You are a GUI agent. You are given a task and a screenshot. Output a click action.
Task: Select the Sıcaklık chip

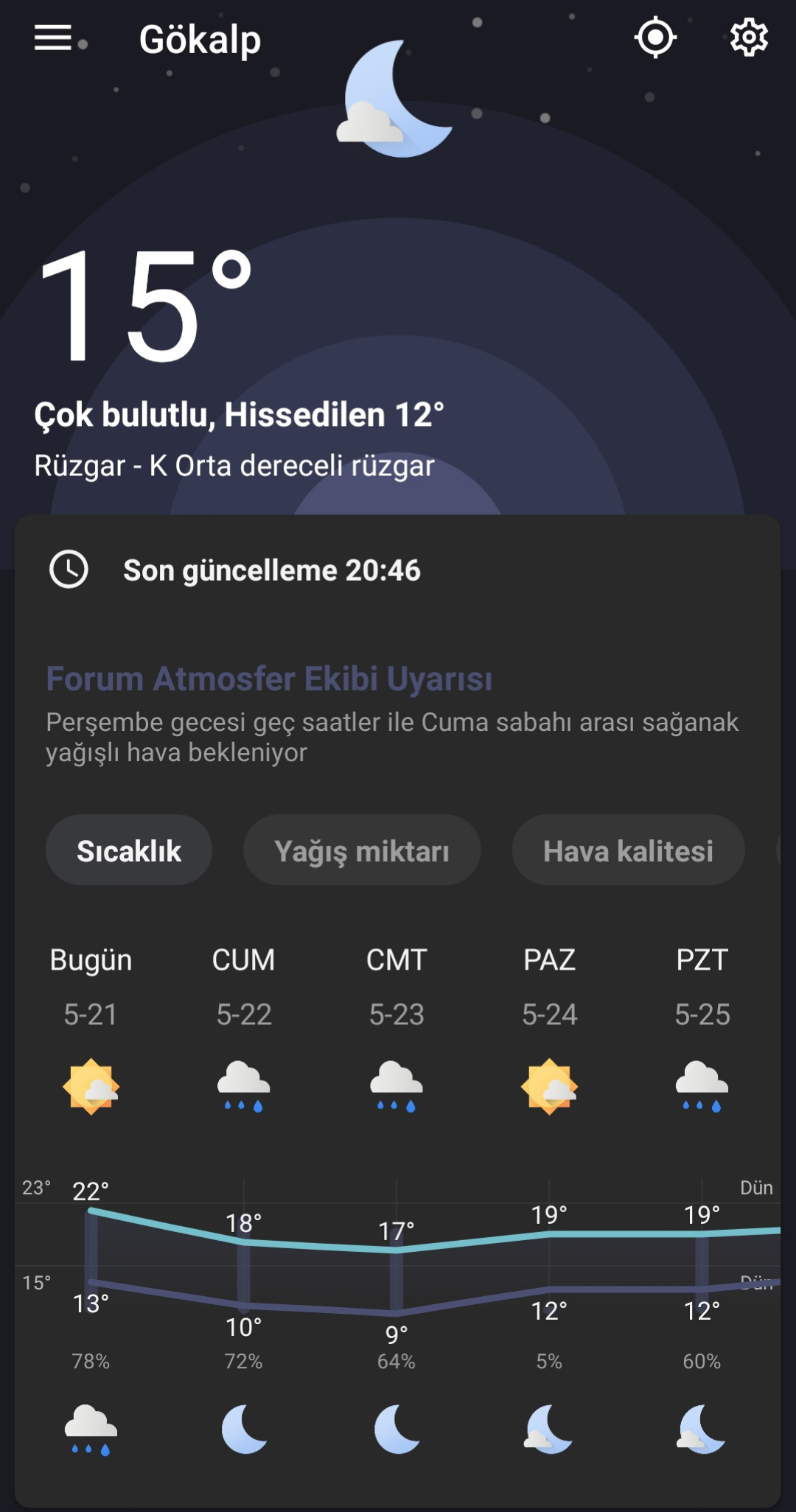point(129,850)
